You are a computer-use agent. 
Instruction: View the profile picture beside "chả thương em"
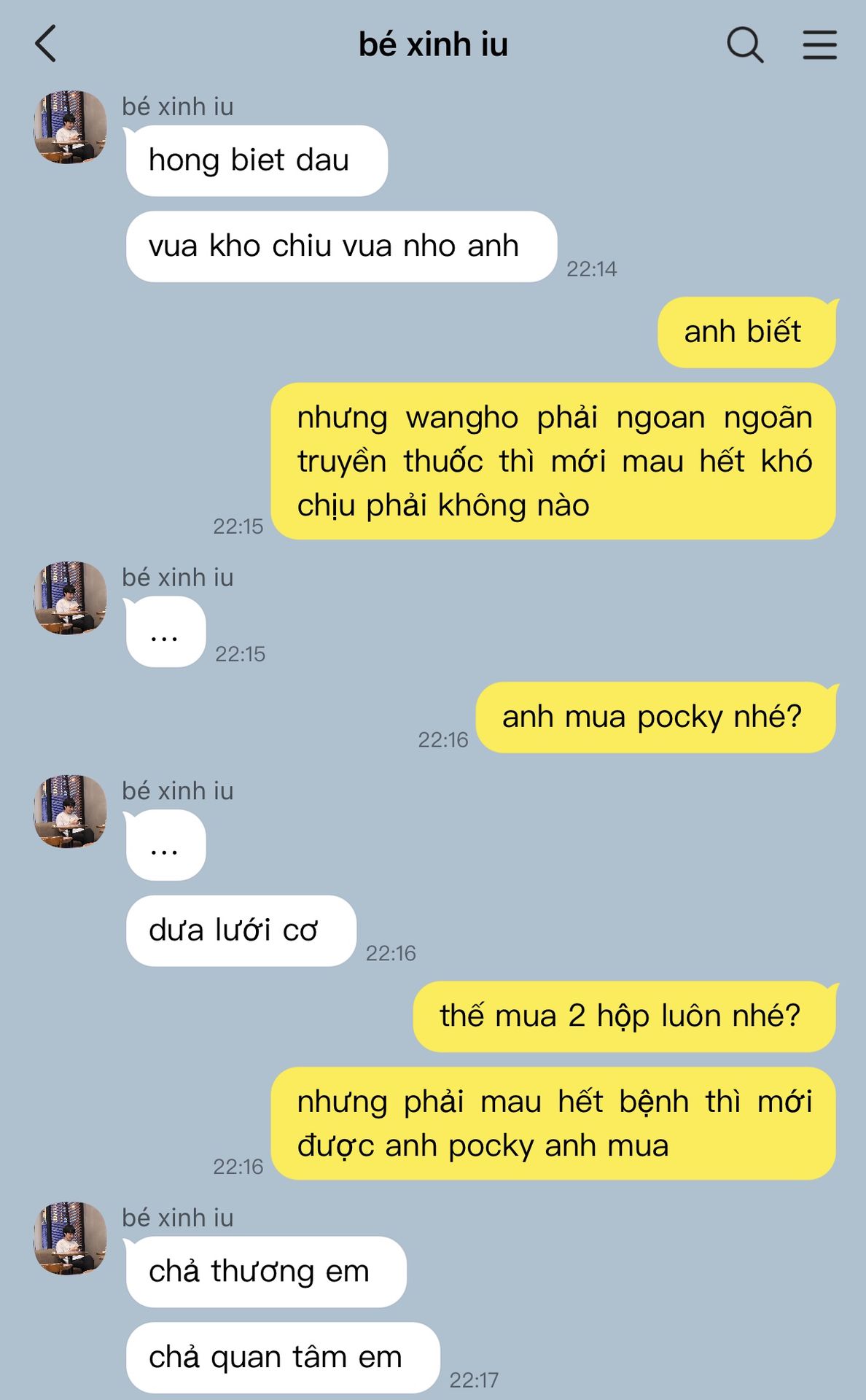point(71,1238)
